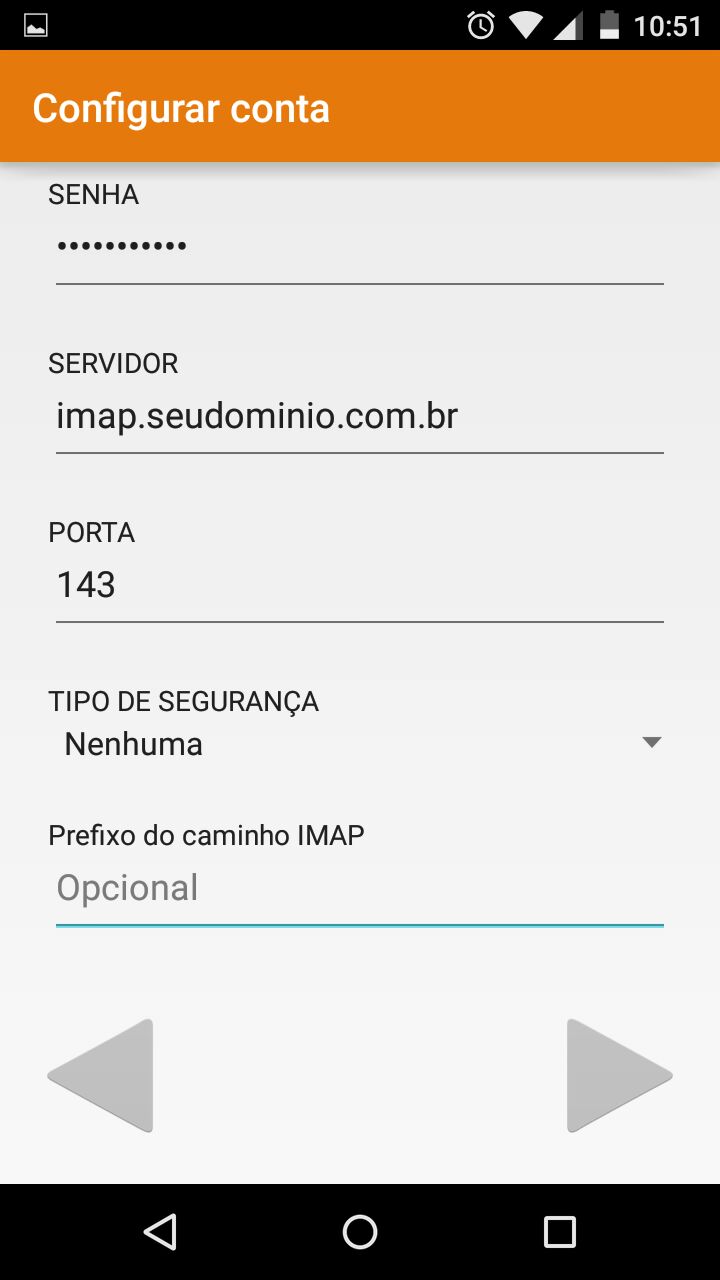Screen dimensions: 720x1280
Task: Expand the Tipo de Segurança dropdown
Action: [360, 744]
